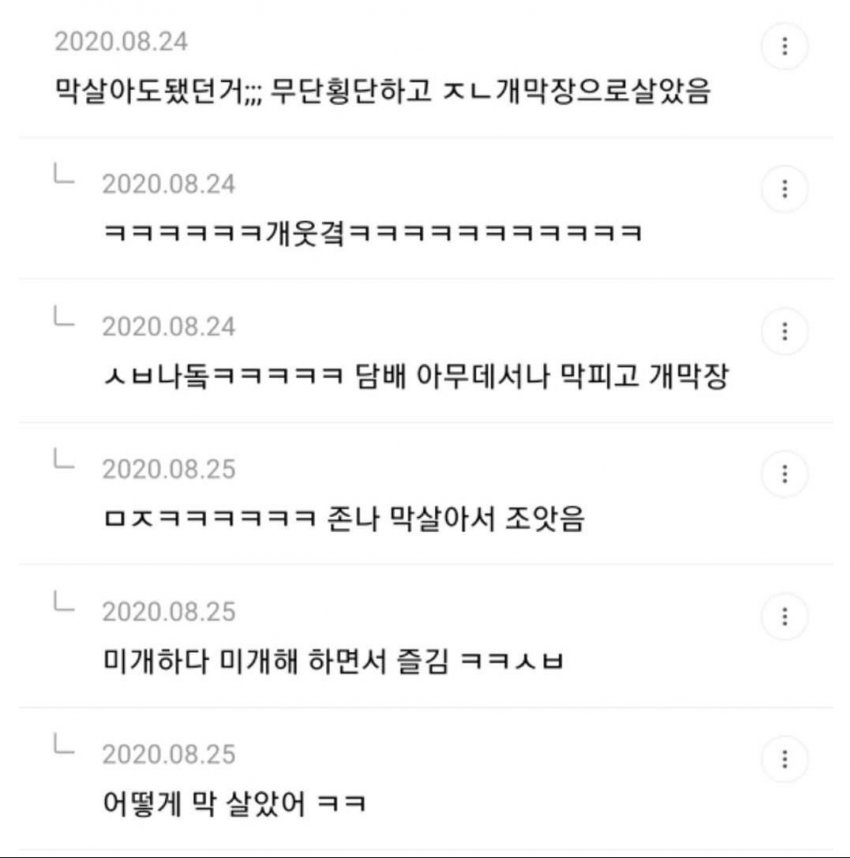The image size is (850, 858).
Task: Show options for the '막살아서 조앗음' reply
Action: pyautogui.click(x=785, y=473)
